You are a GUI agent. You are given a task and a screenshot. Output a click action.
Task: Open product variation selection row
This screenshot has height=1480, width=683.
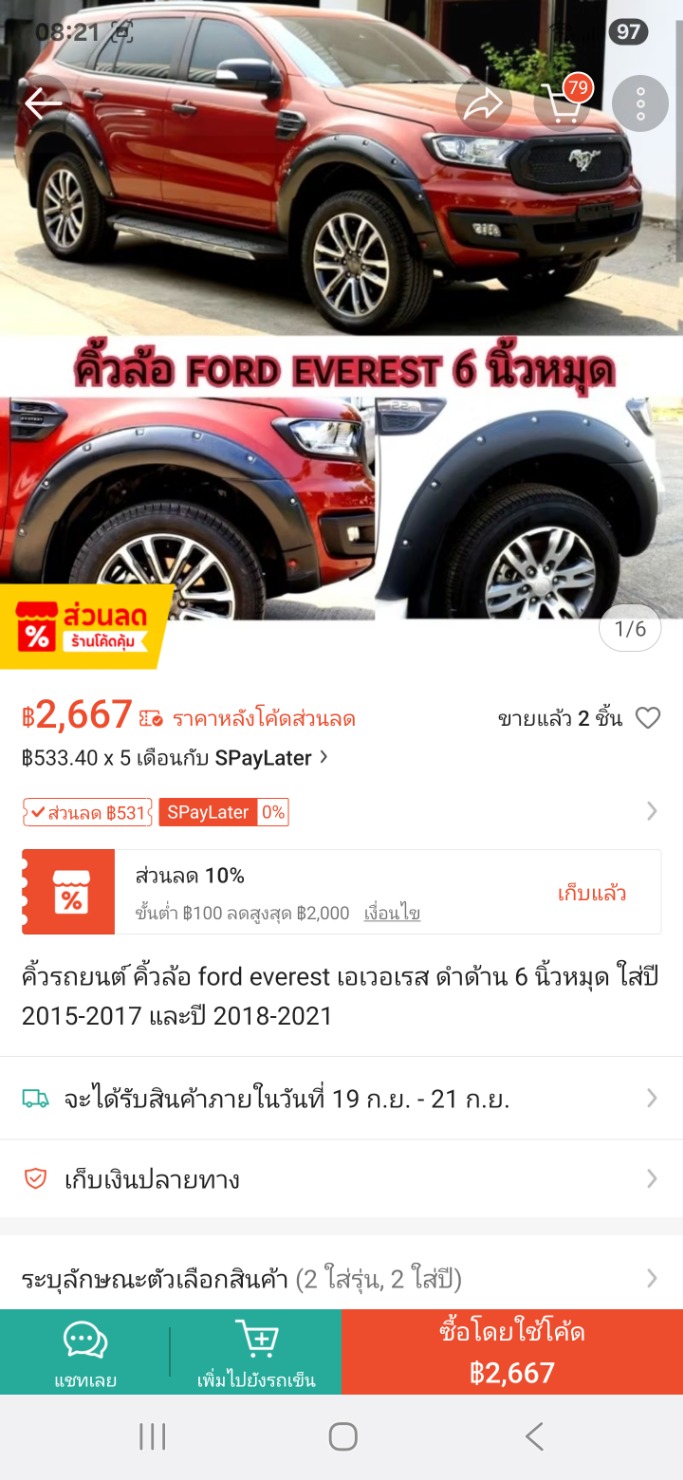340,1278
